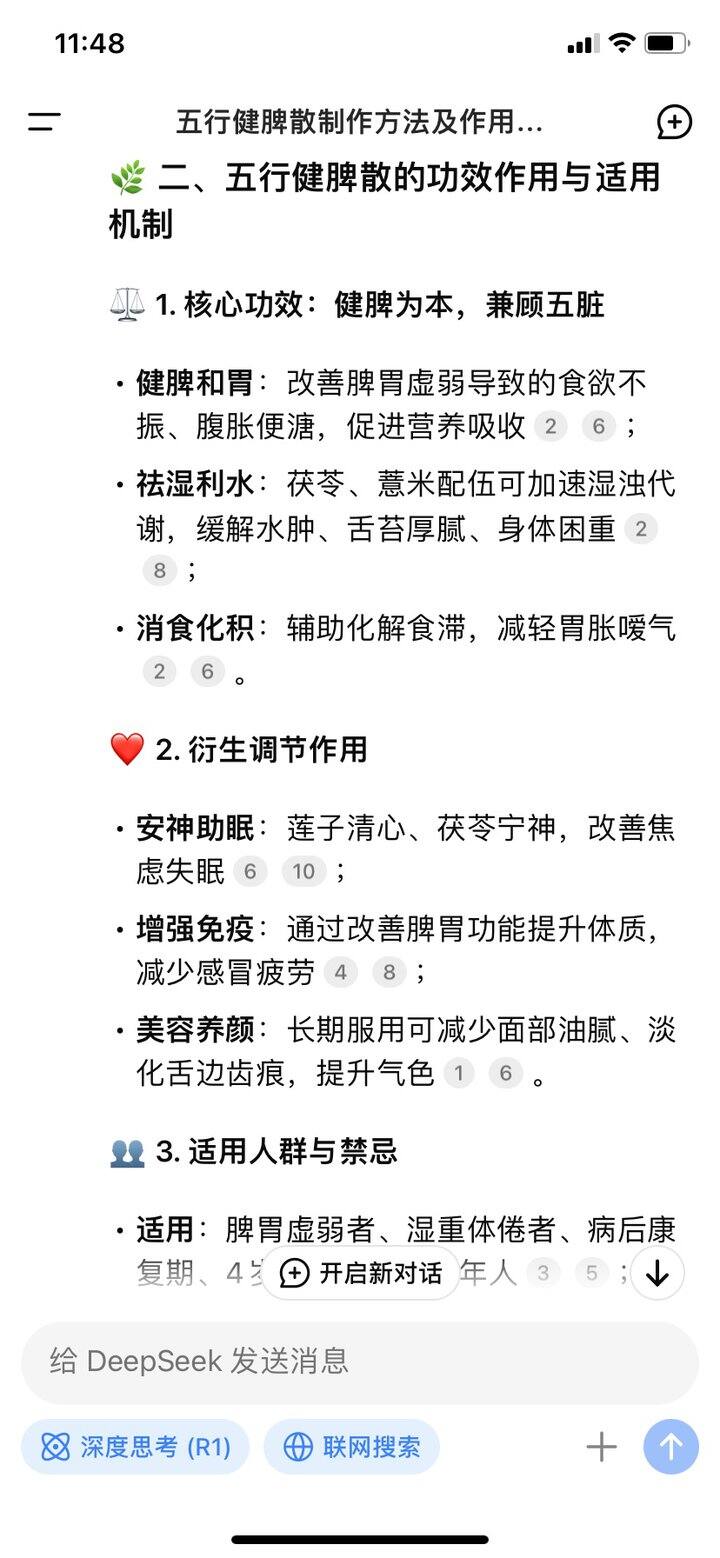Open citation 2 under 健脾和胃
The height and width of the screenshot is (1558, 720).
550,427
